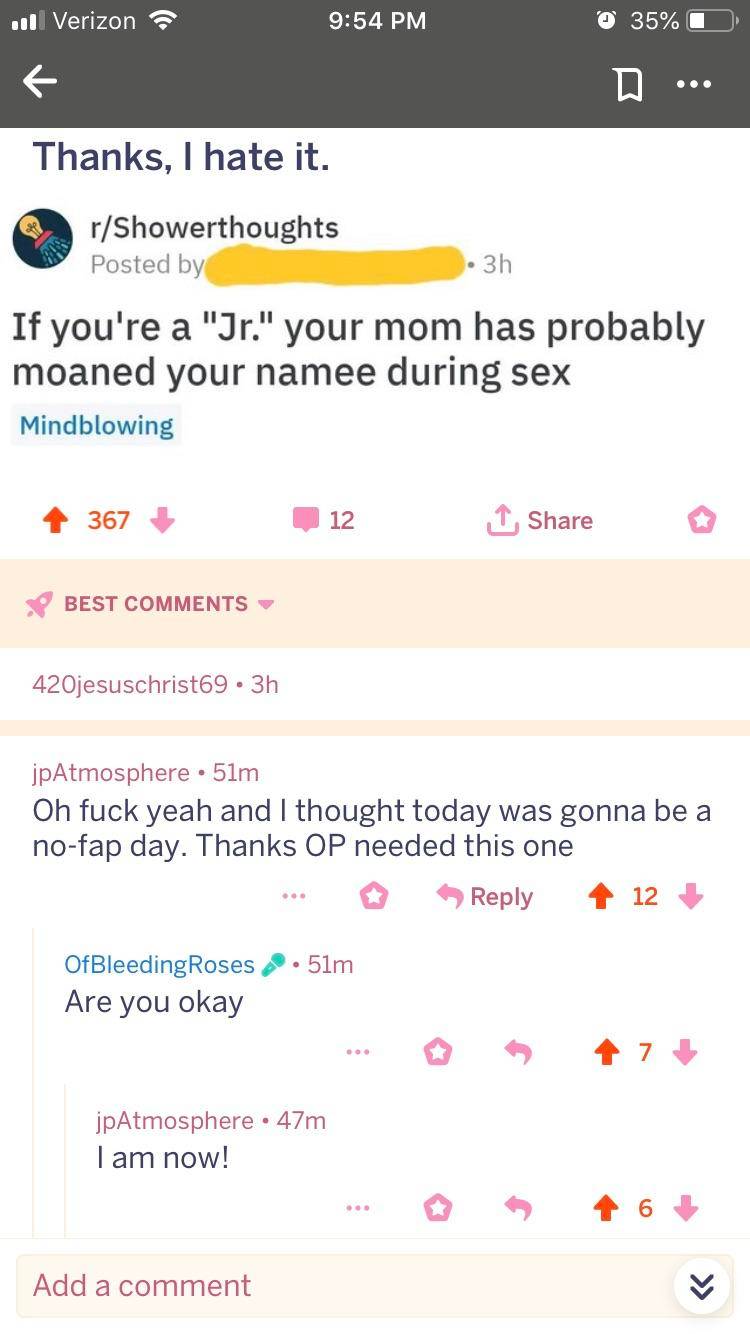750x1334 pixels.
Task: Open the r/Showerthoughts subreddit
Action: pyautogui.click(x=215, y=228)
